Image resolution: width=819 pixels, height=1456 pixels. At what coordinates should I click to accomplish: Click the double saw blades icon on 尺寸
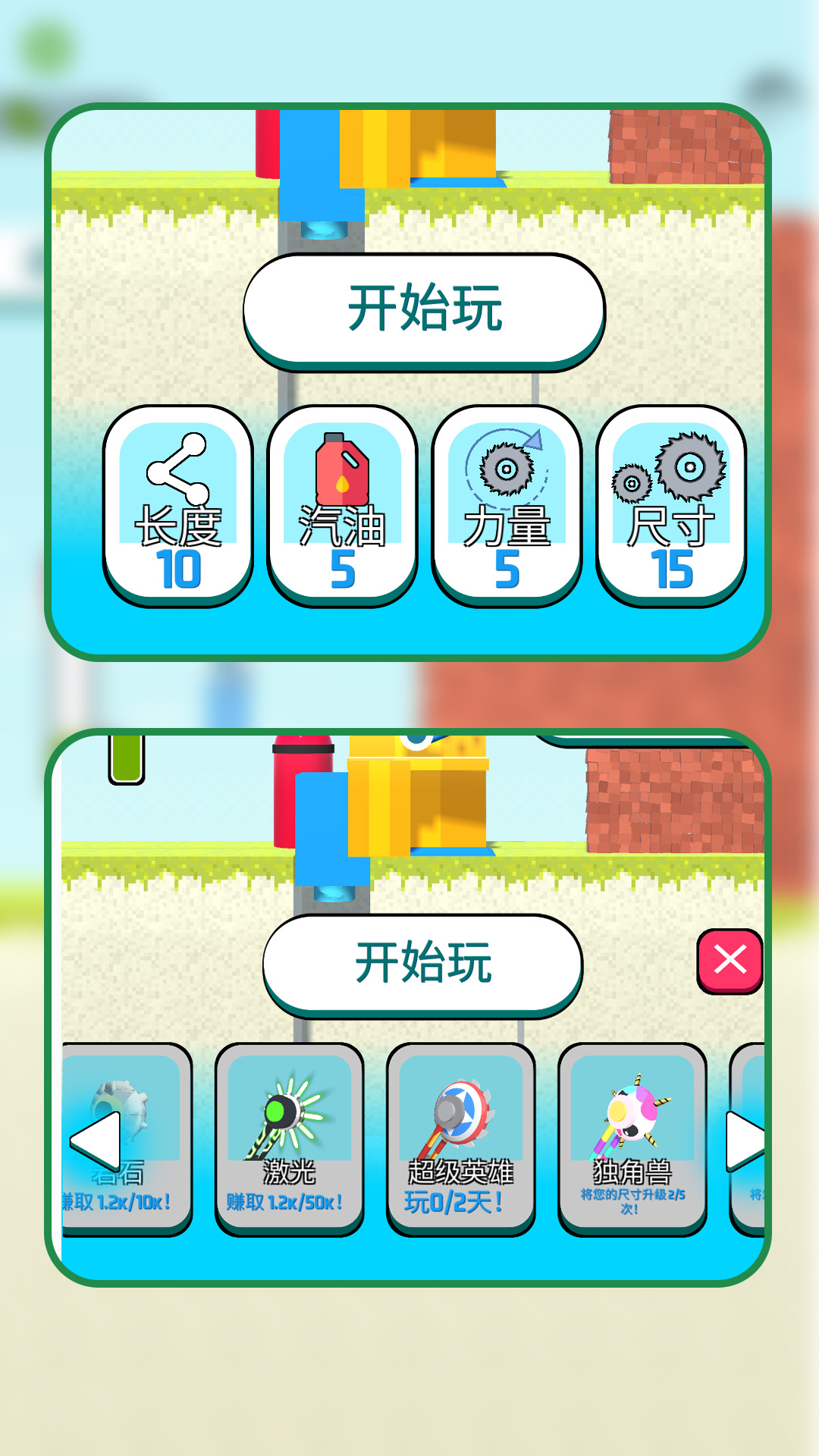pyautogui.click(x=666, y=466)
